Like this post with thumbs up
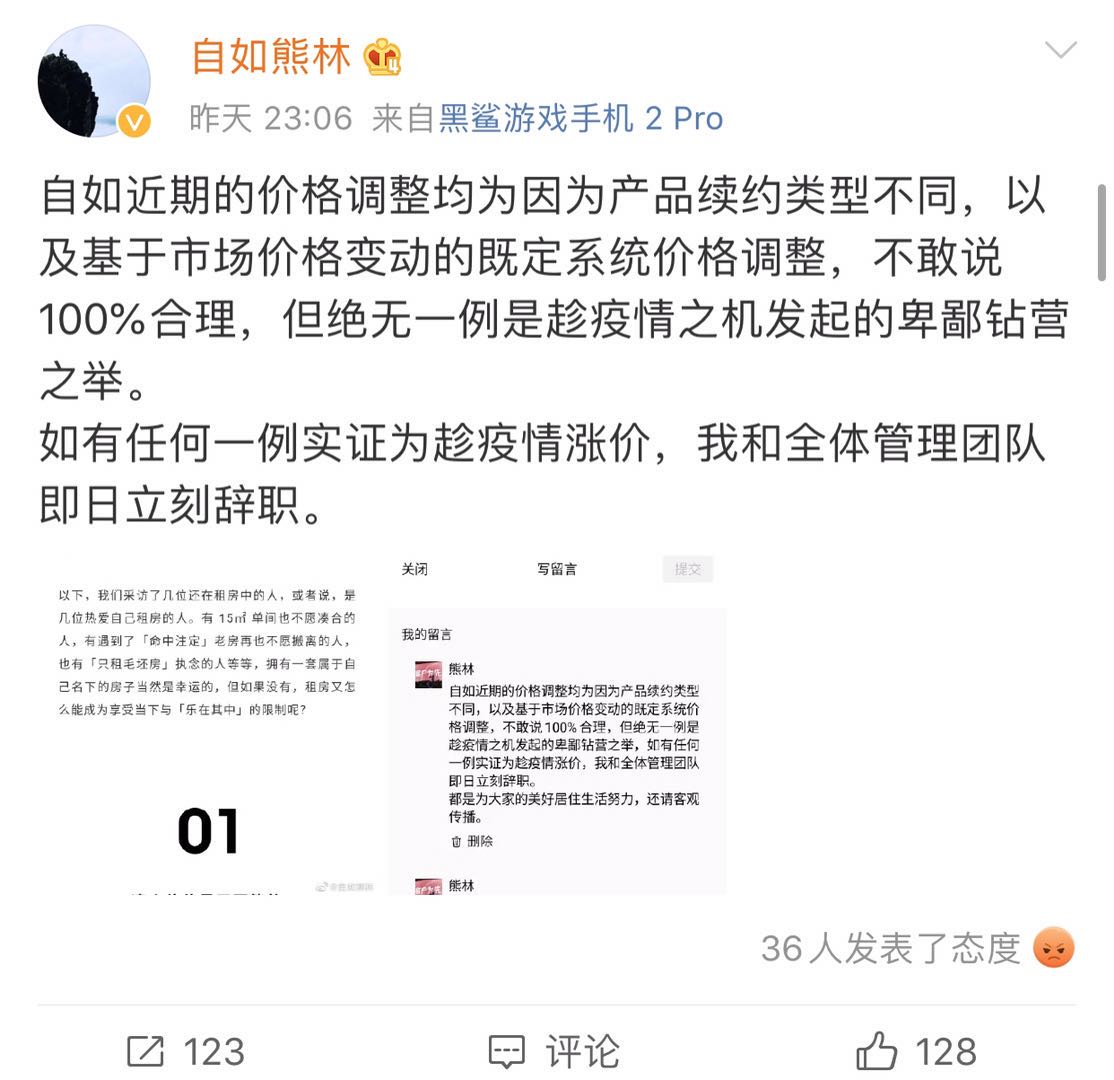This screenshot has height=1080, width=1114. tap(916, 1051)
